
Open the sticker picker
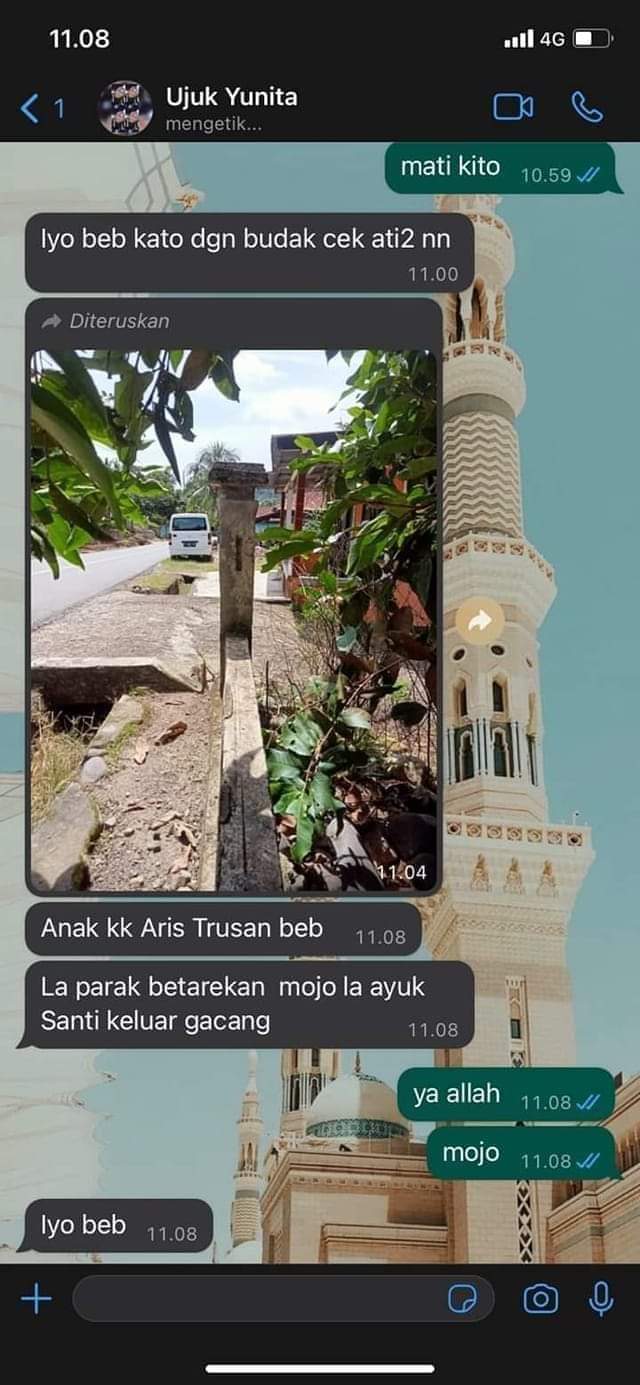click(462, 1299)
